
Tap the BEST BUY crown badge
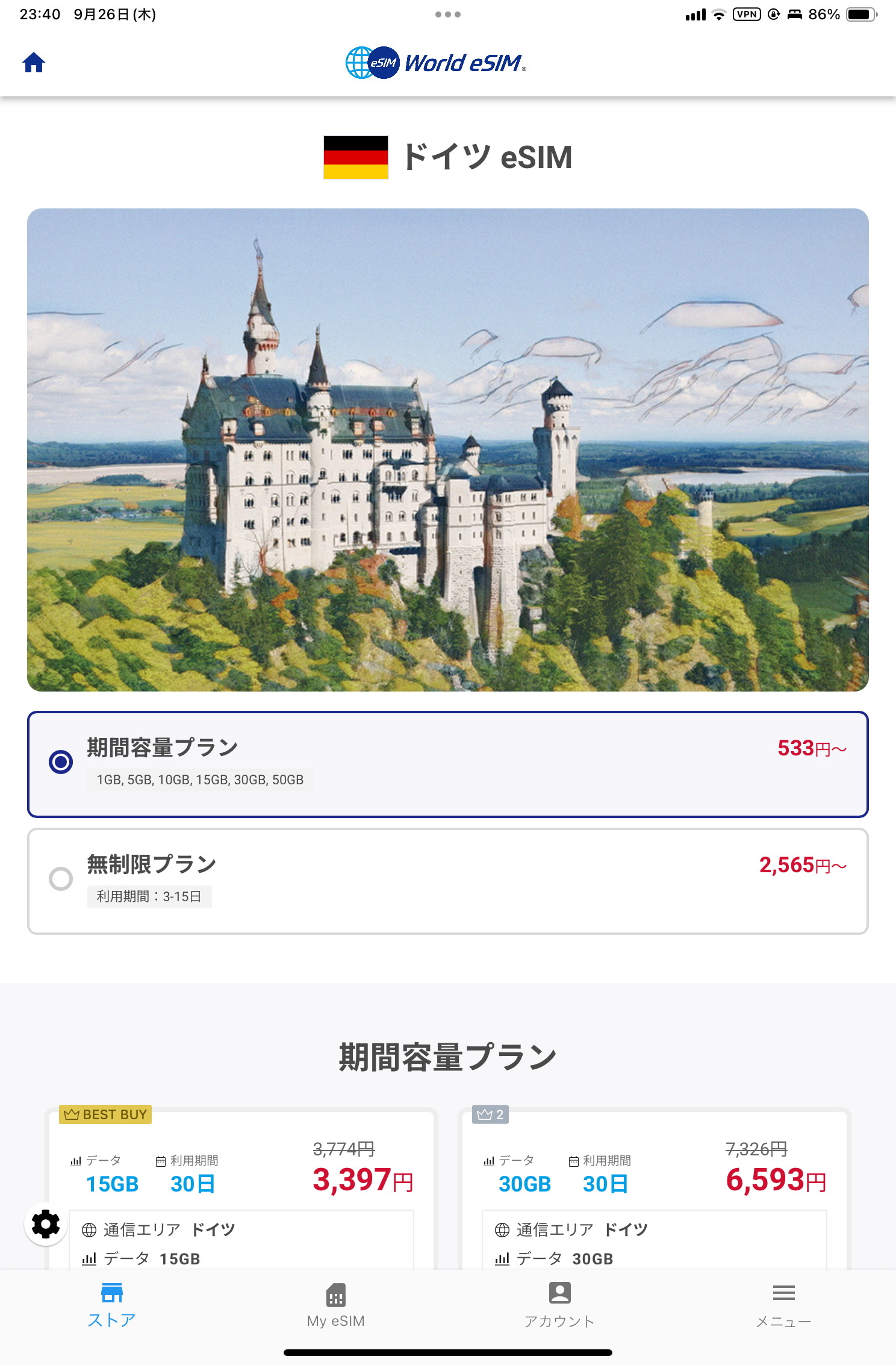pyautogui.click(x=105, y=1114)
